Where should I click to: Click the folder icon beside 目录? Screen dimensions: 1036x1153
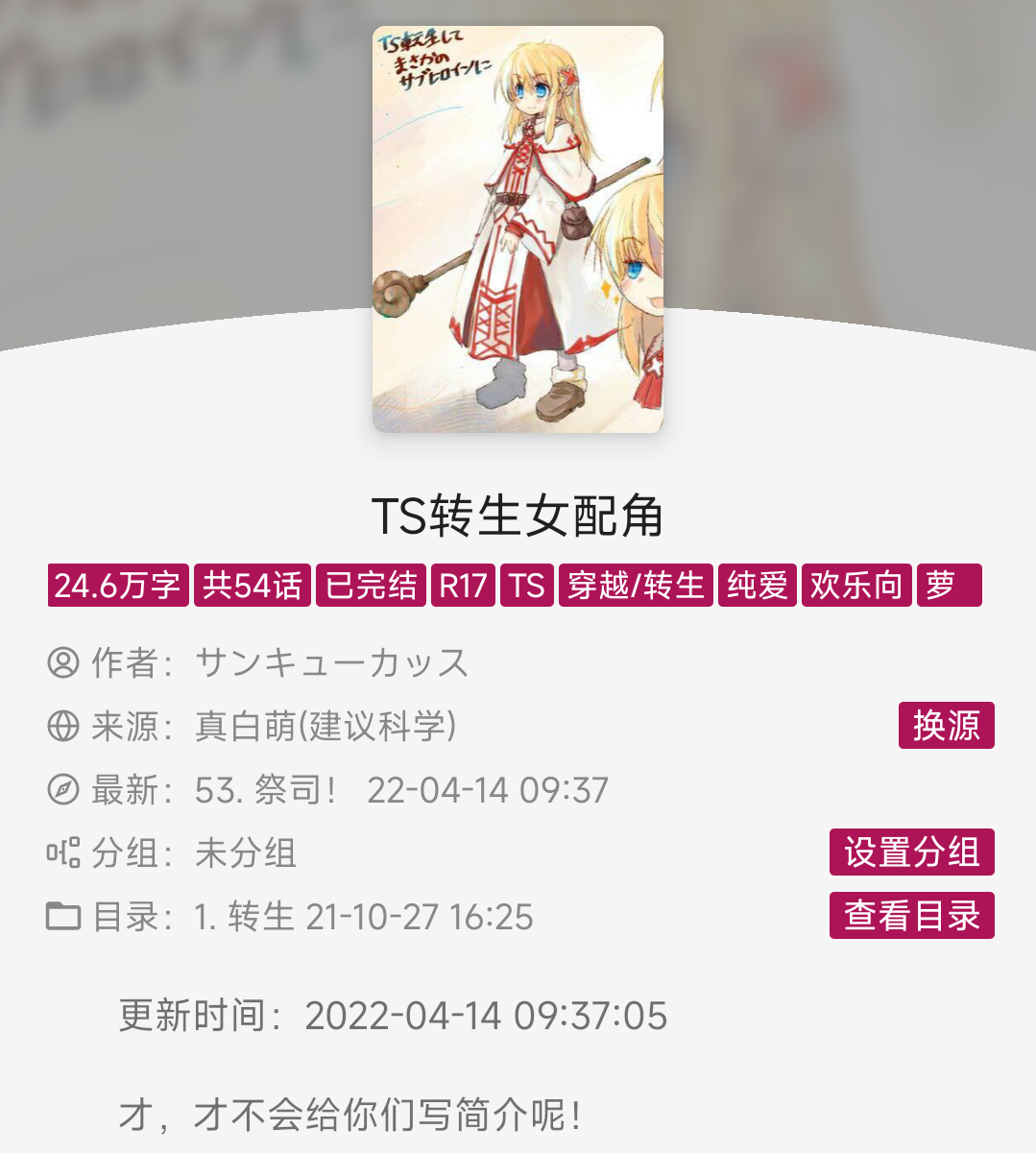(63, 917)
